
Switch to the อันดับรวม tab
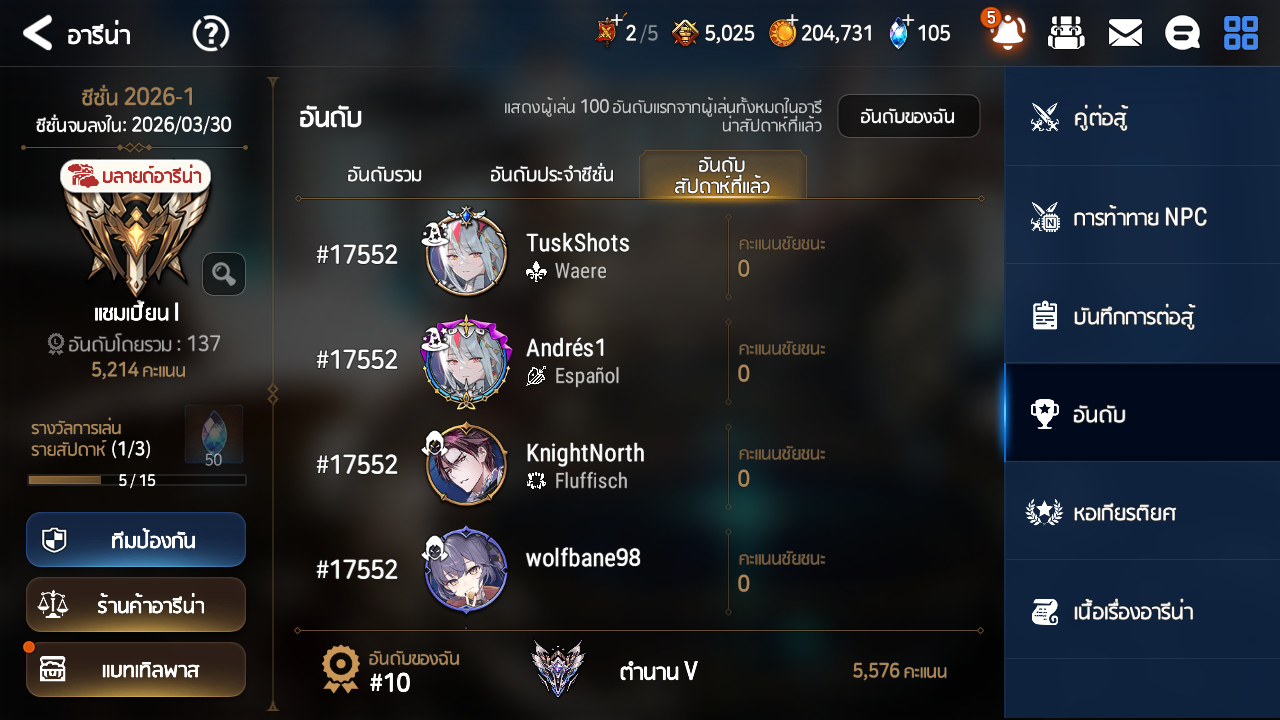384,175
